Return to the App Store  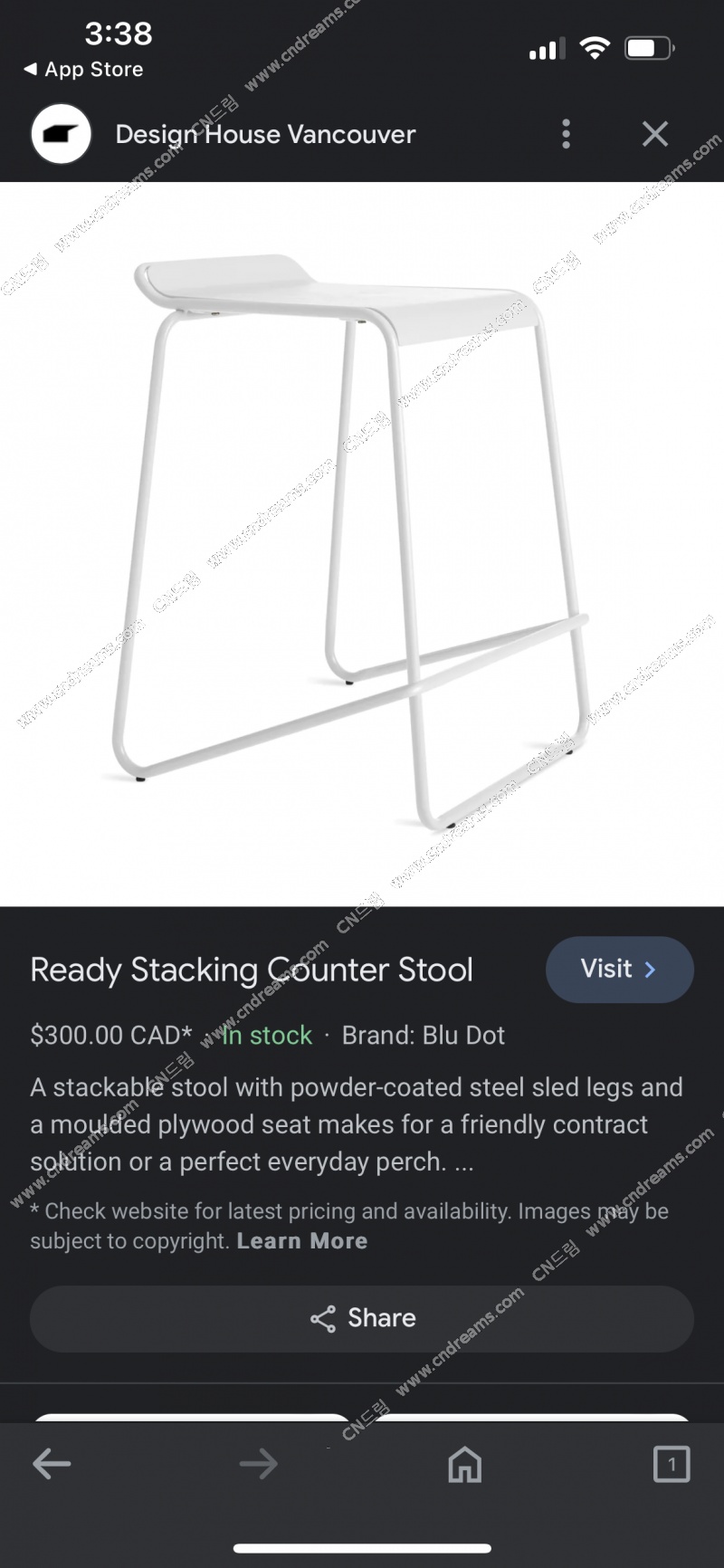tap(83, 70)
